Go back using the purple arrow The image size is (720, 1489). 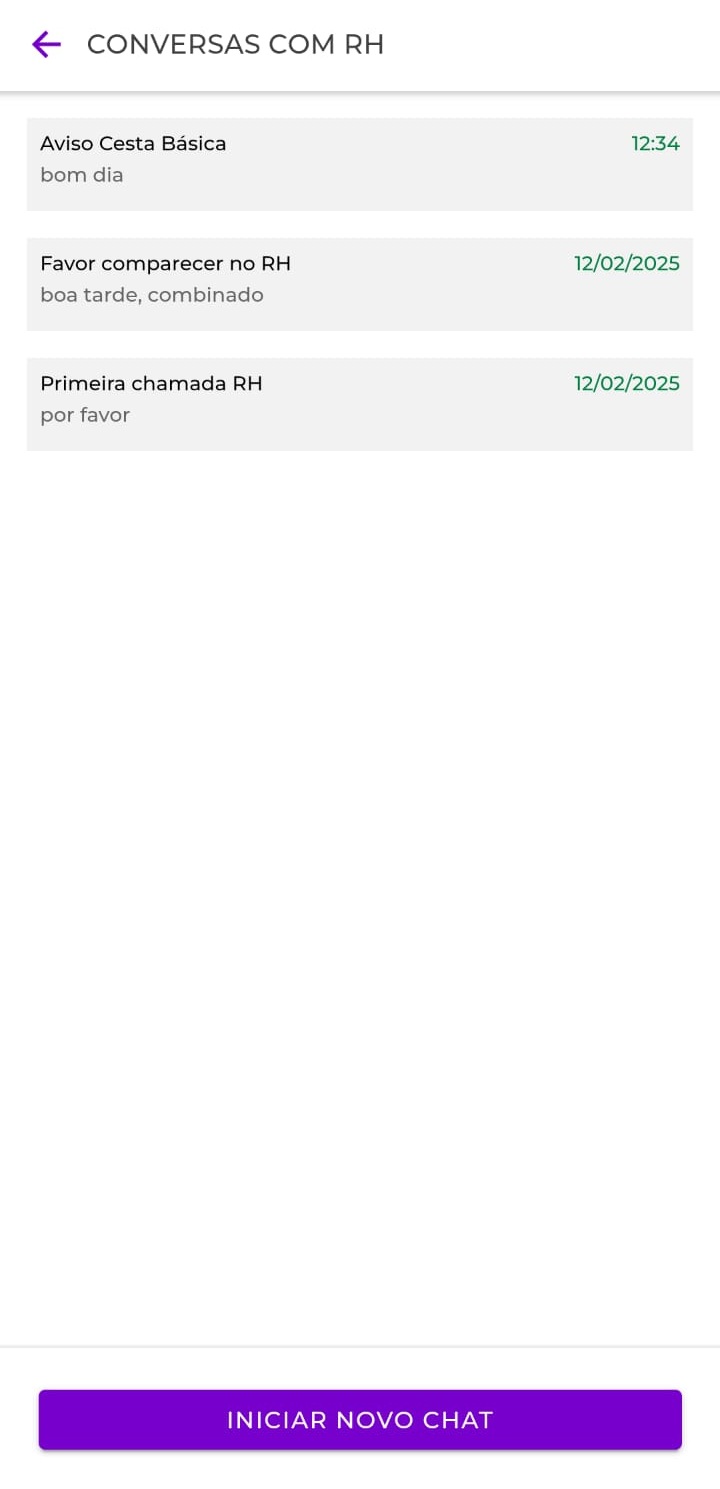coord(46,44)
